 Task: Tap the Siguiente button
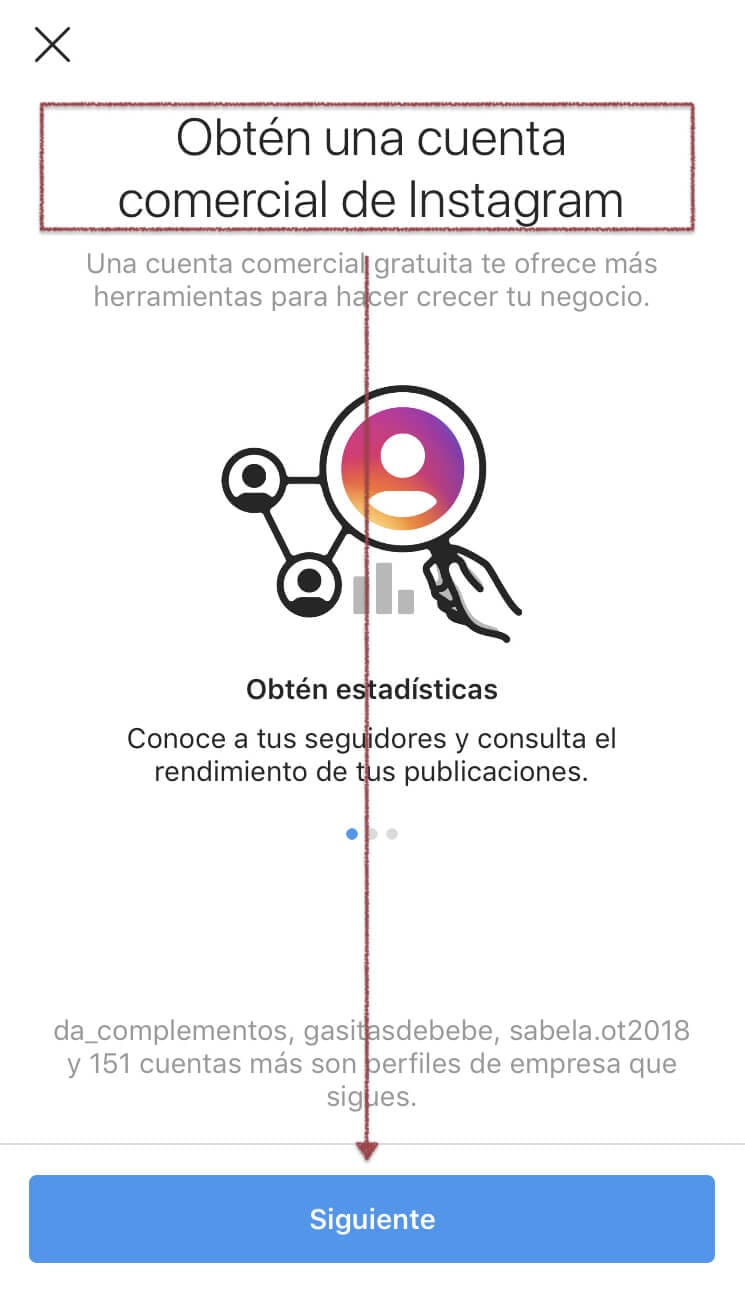pos(372,1219)
